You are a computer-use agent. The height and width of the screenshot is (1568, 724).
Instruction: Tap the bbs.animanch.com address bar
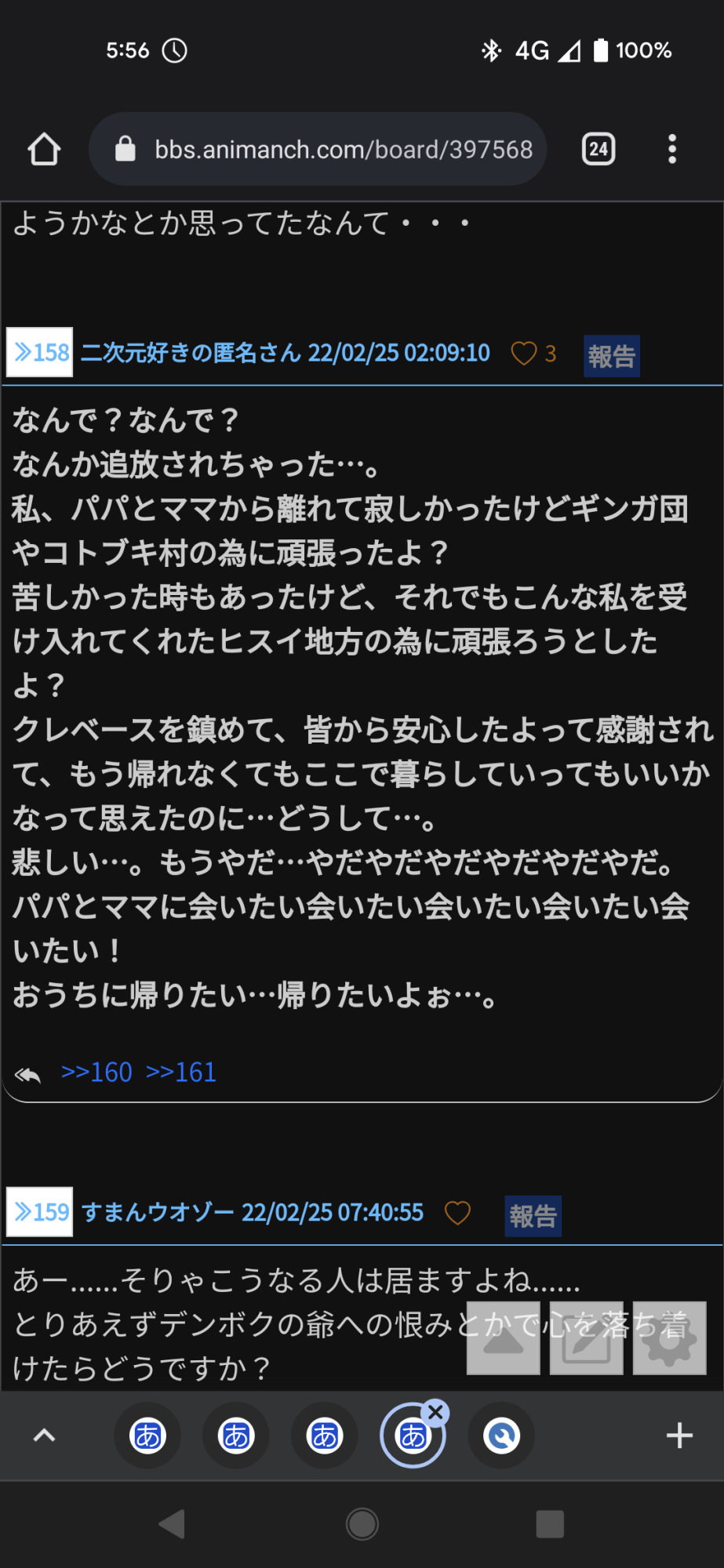[x=329, y=149]
